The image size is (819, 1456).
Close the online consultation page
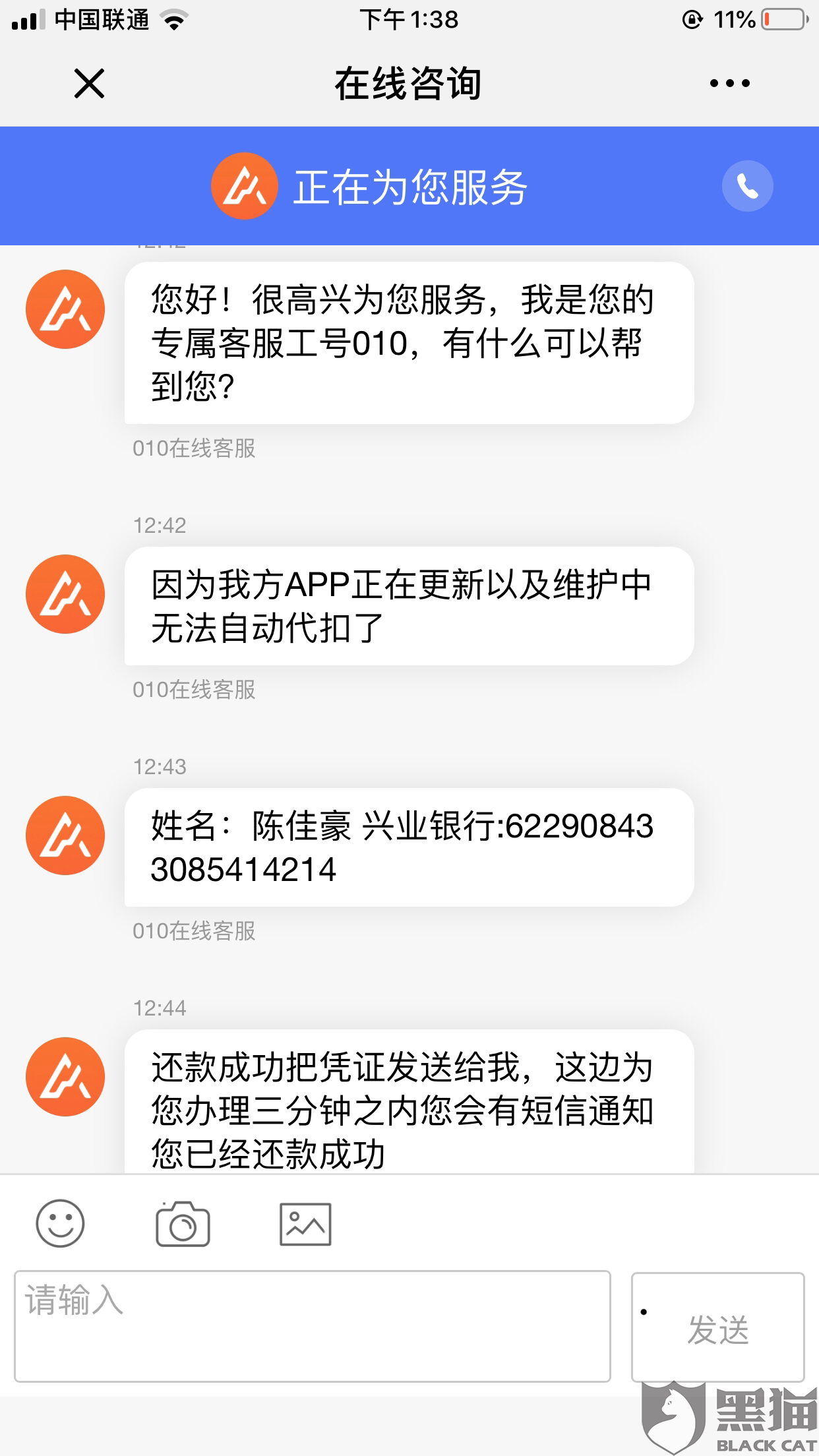pos(89,84)
